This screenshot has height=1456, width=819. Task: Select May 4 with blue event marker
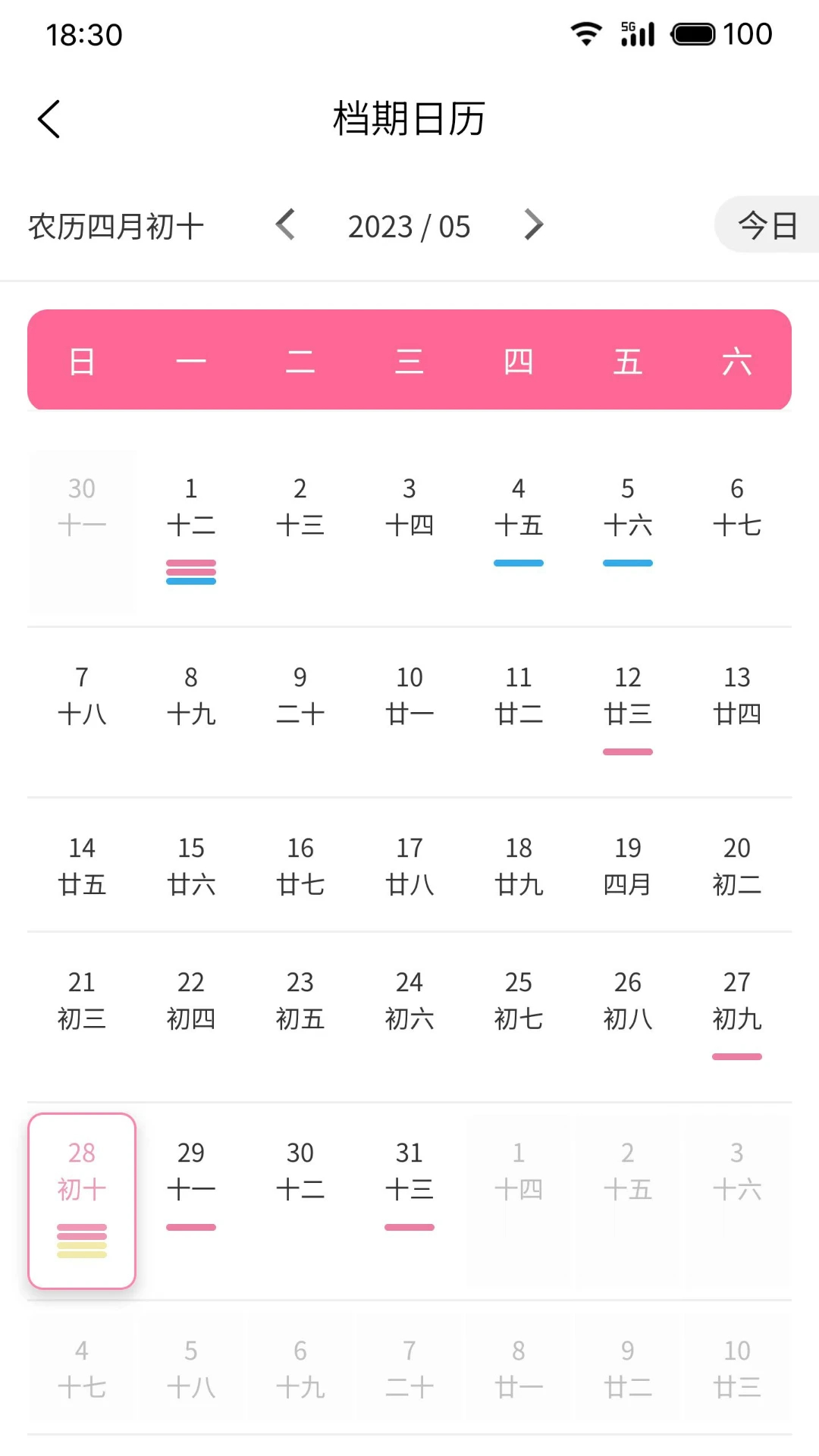(519, 523)
